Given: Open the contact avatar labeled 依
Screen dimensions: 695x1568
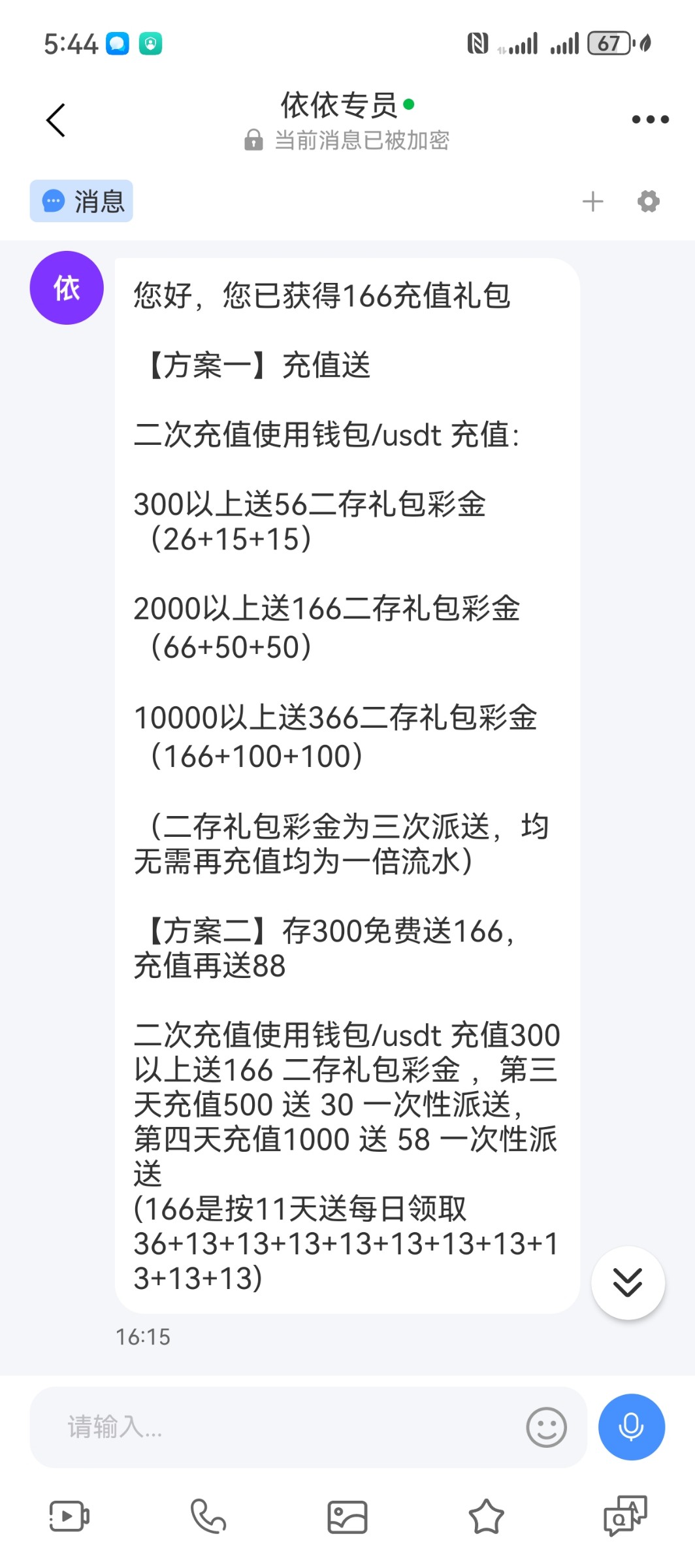Looking at the screenshot, I should pyautogui.click(x=66, y=287).
